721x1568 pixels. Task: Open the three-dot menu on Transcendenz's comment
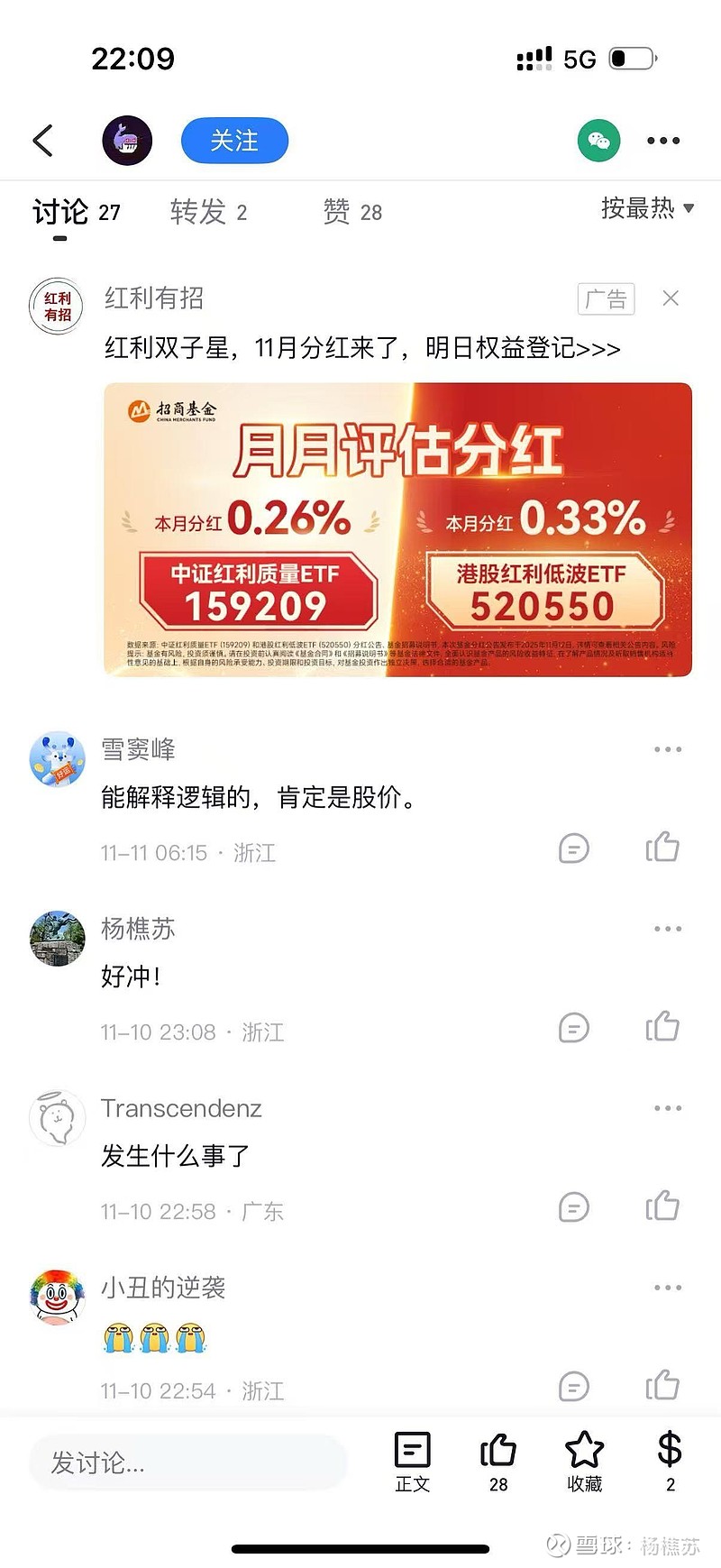(x=667, y=1107)
